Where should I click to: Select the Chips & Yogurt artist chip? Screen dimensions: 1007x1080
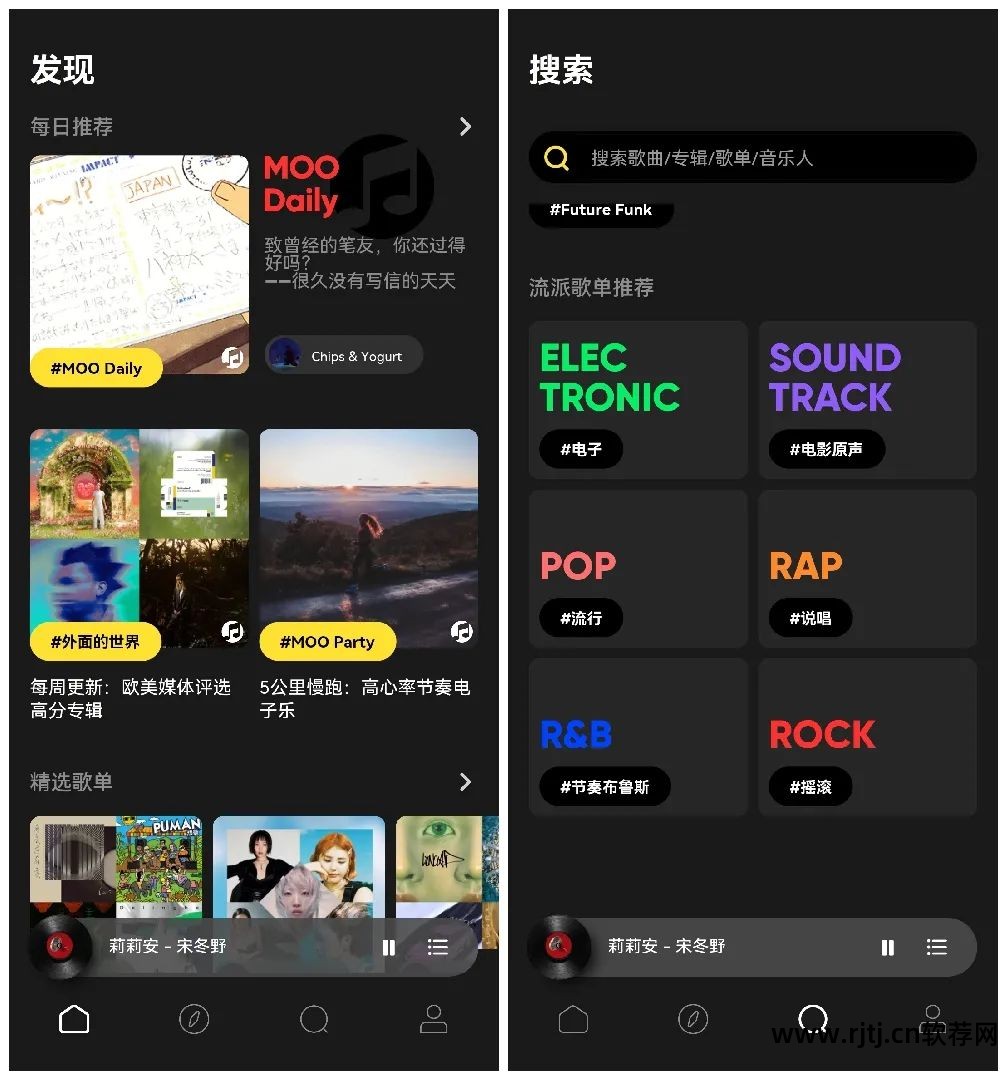343,356
